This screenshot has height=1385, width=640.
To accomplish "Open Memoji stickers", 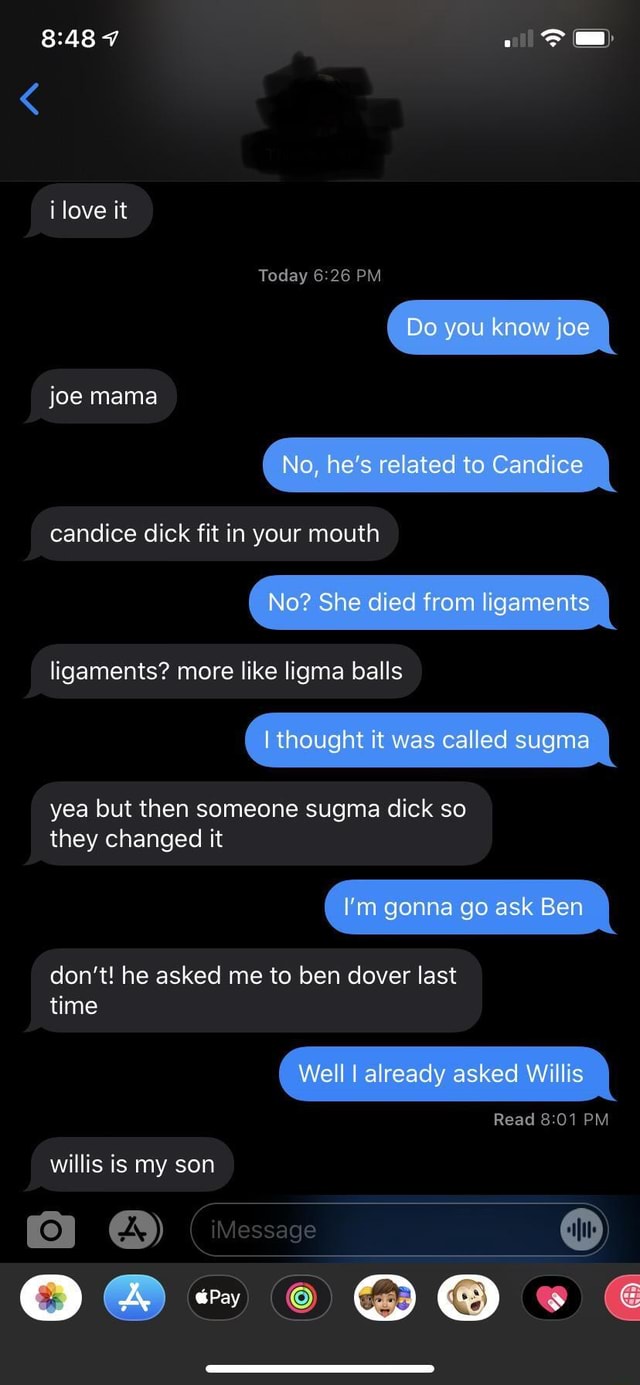I will [385, 1297].
